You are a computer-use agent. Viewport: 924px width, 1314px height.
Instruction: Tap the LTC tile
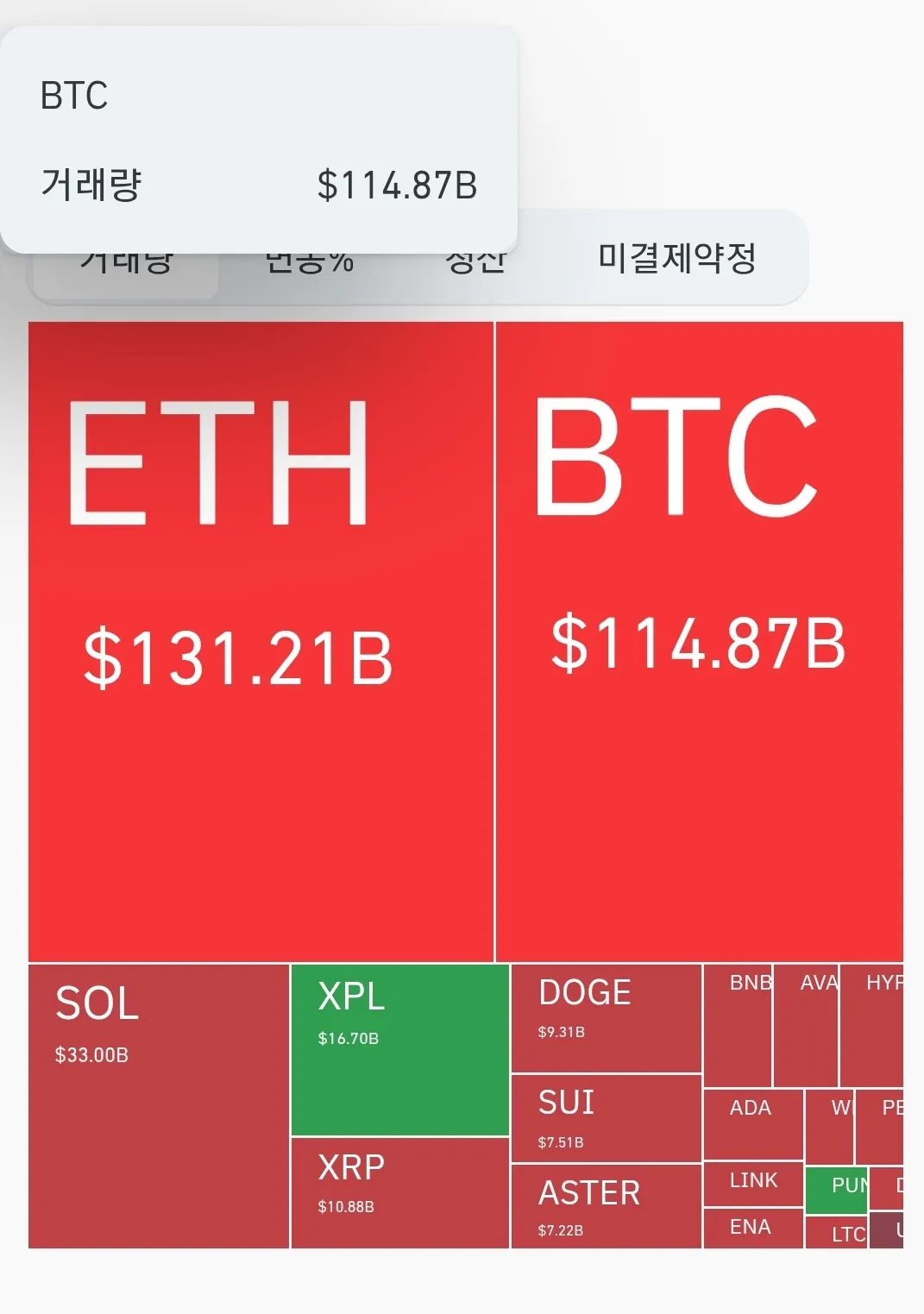click(x=837, y=1234)
